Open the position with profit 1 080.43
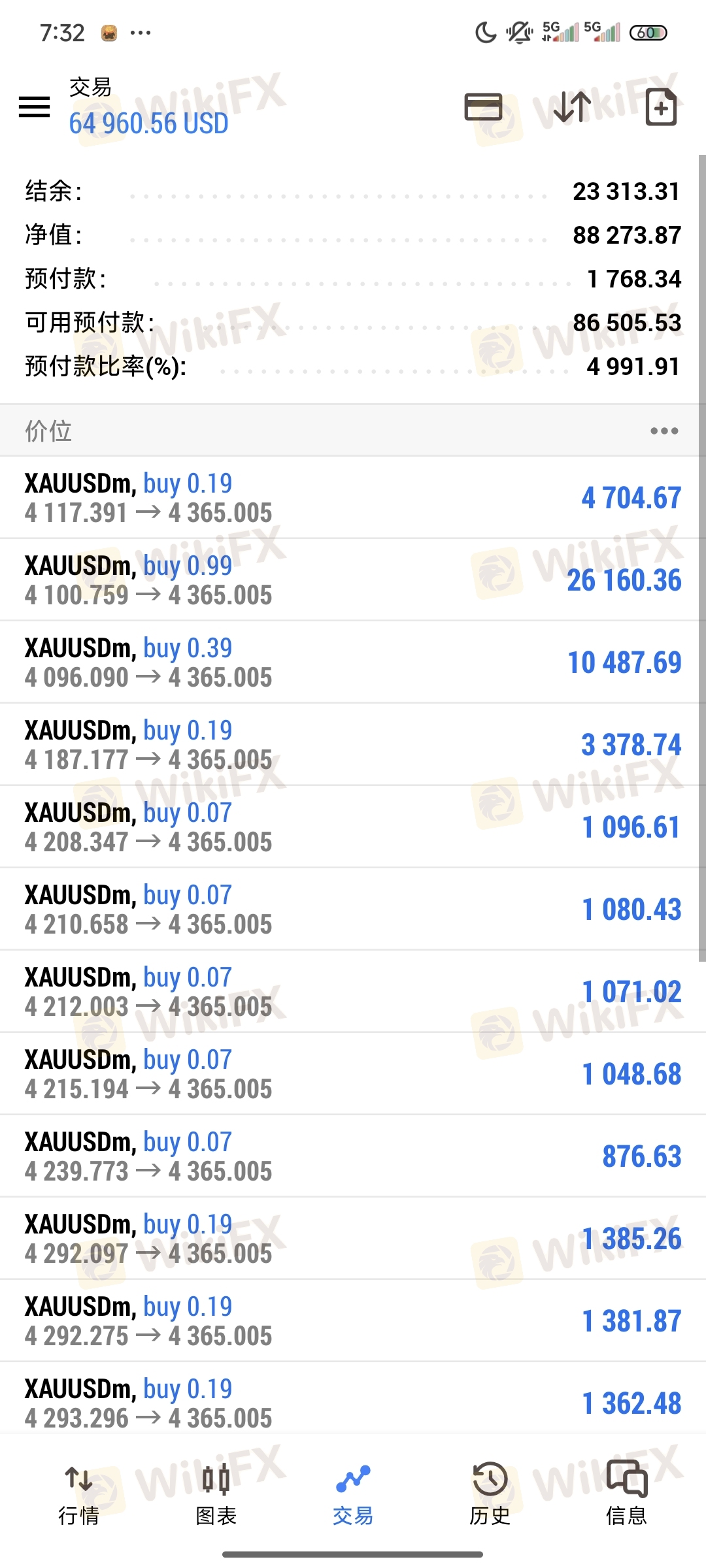This screenshot has height=1568, width=706. (x=353, y=909)
